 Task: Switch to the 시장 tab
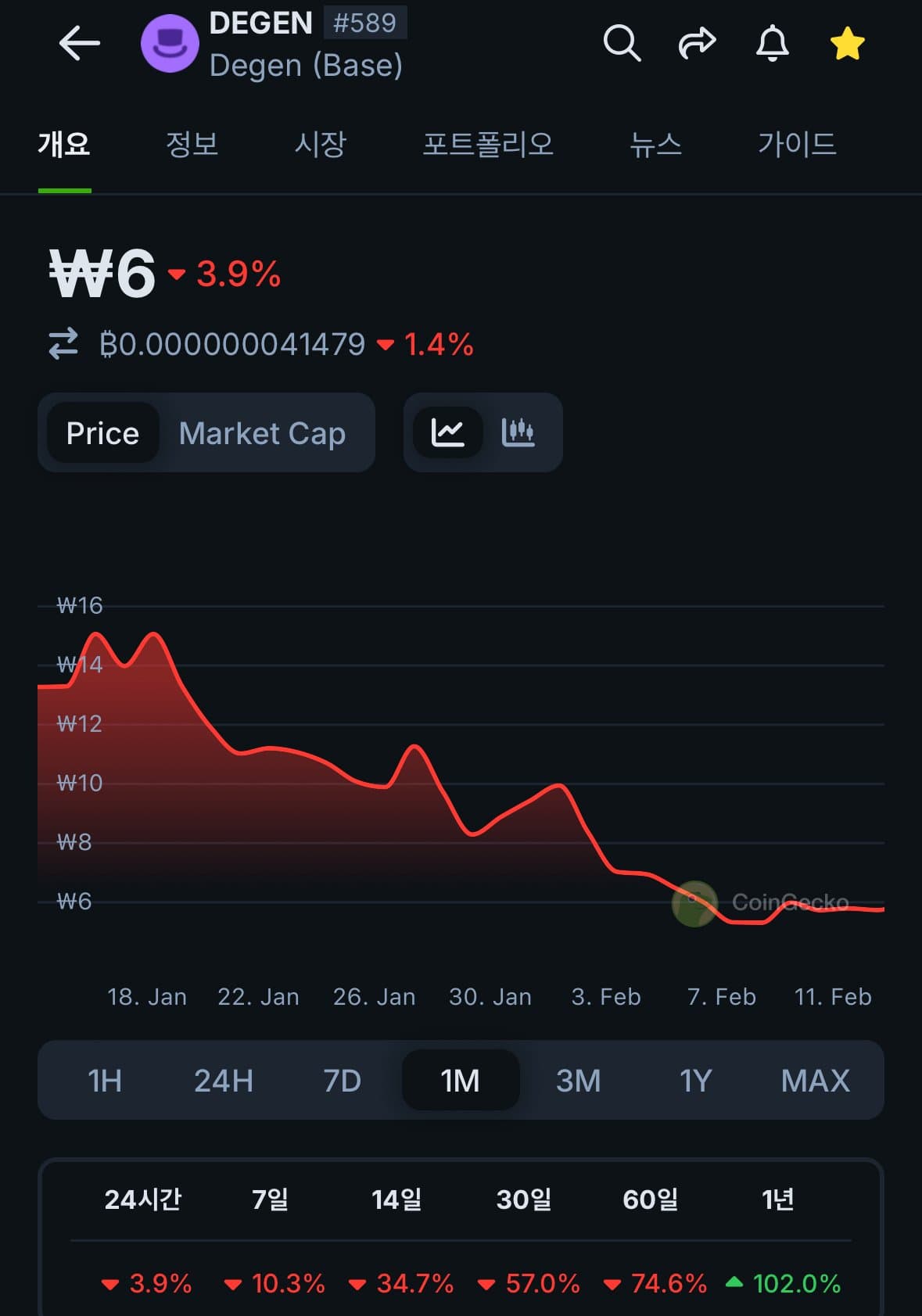[x=320, y=144]
